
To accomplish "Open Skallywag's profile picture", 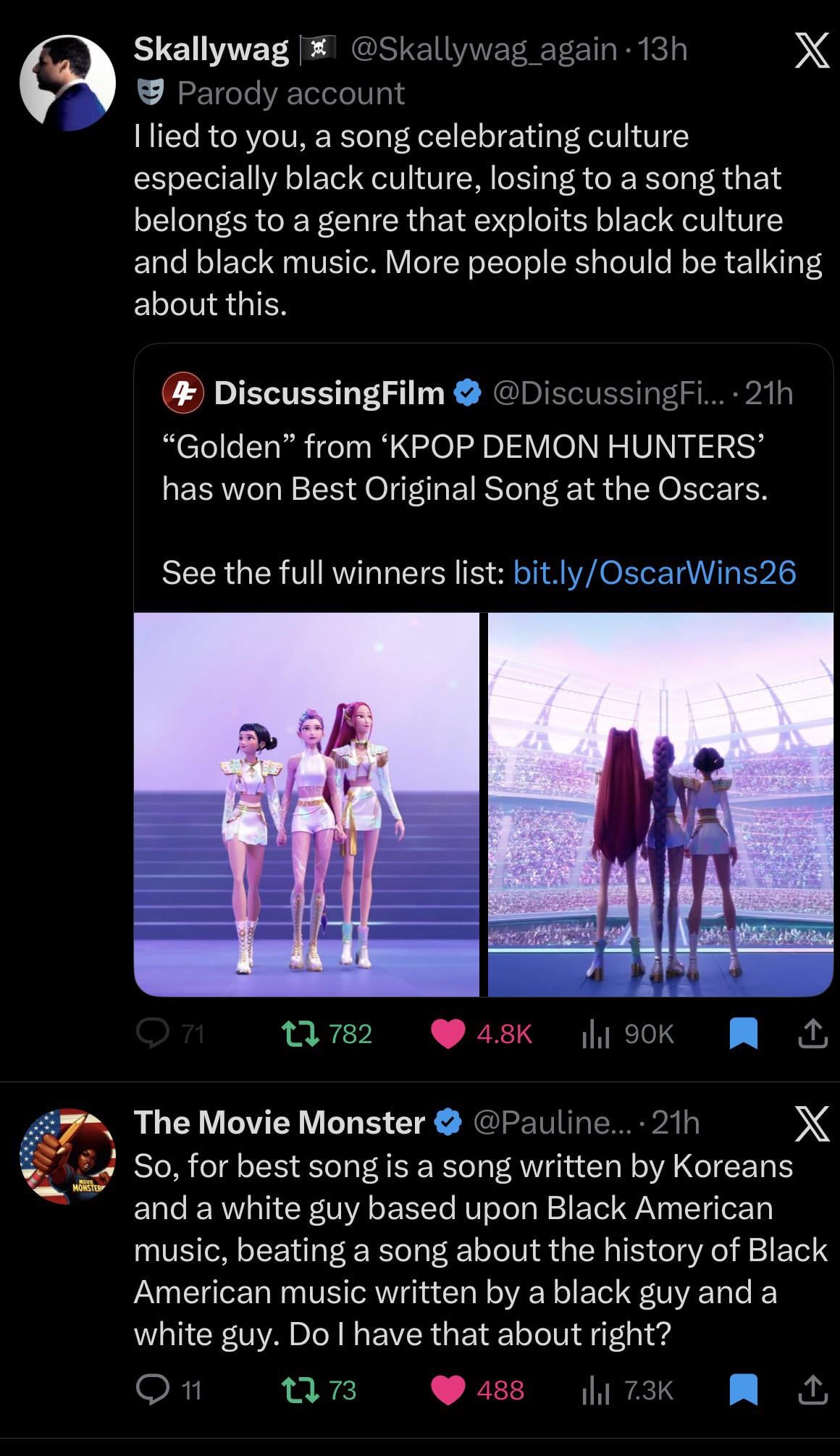I will pos(67,82).
